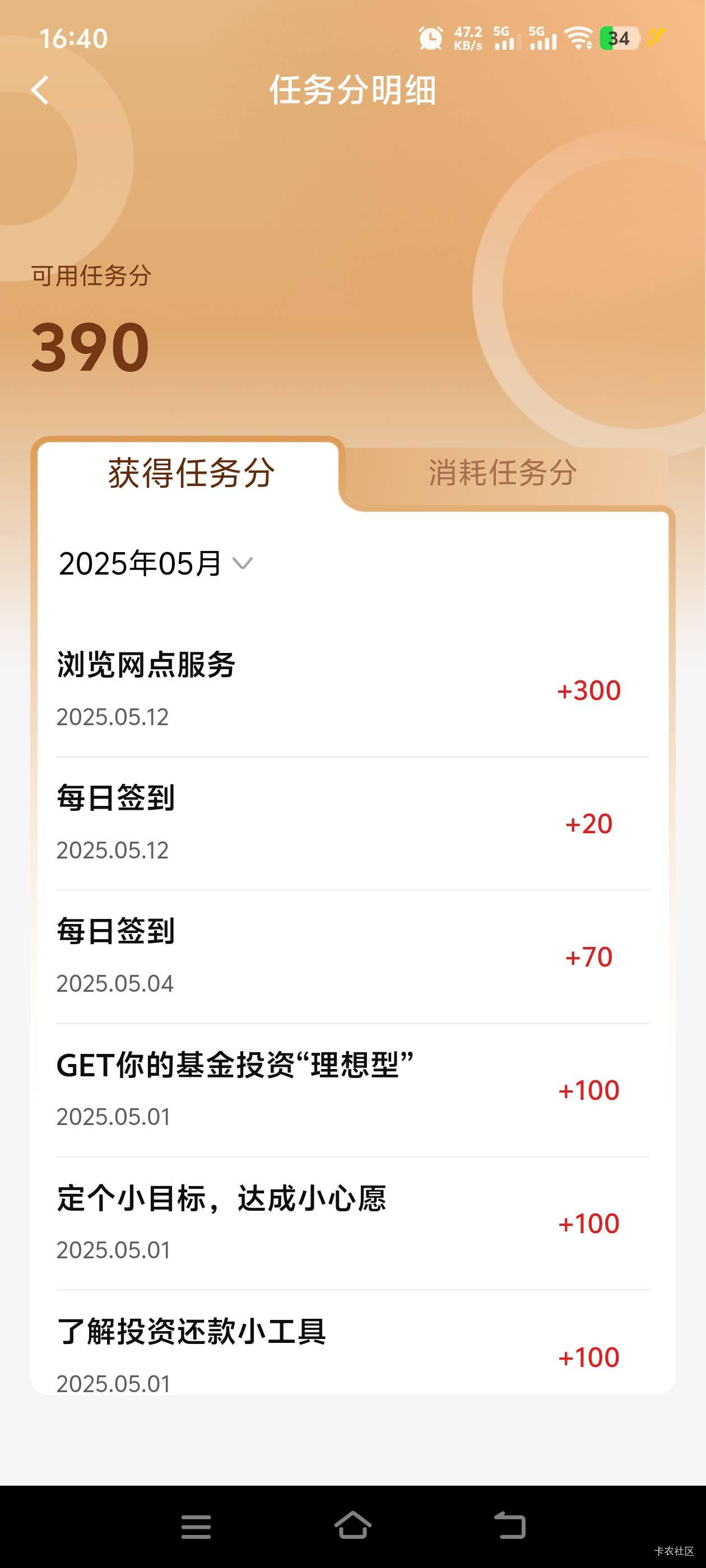Viewport: 706px width, 1568px height.
Task: Open recent apps from navigation bar
Action: [196, 1526]
